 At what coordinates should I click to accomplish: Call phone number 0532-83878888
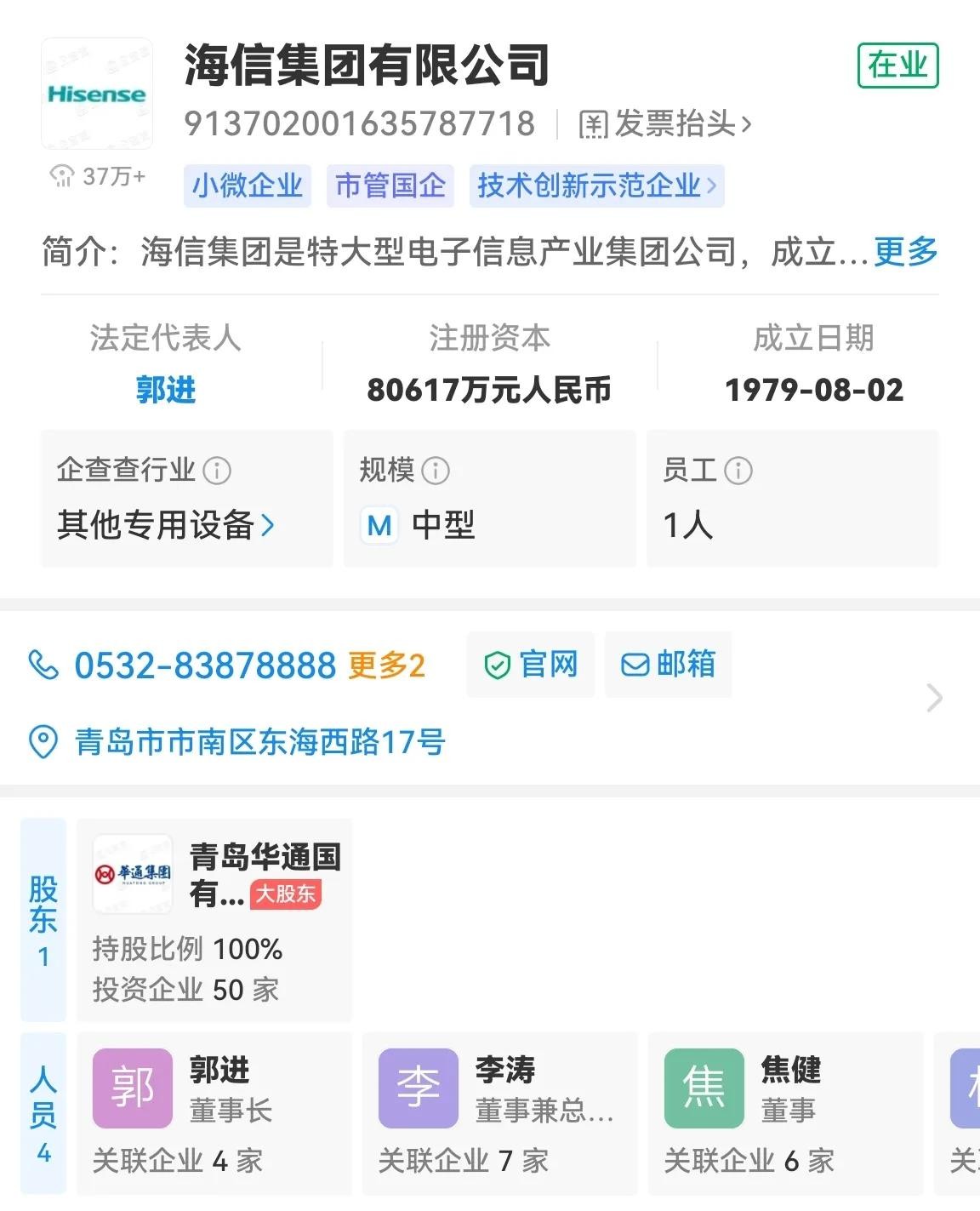[x=204, y=665]
